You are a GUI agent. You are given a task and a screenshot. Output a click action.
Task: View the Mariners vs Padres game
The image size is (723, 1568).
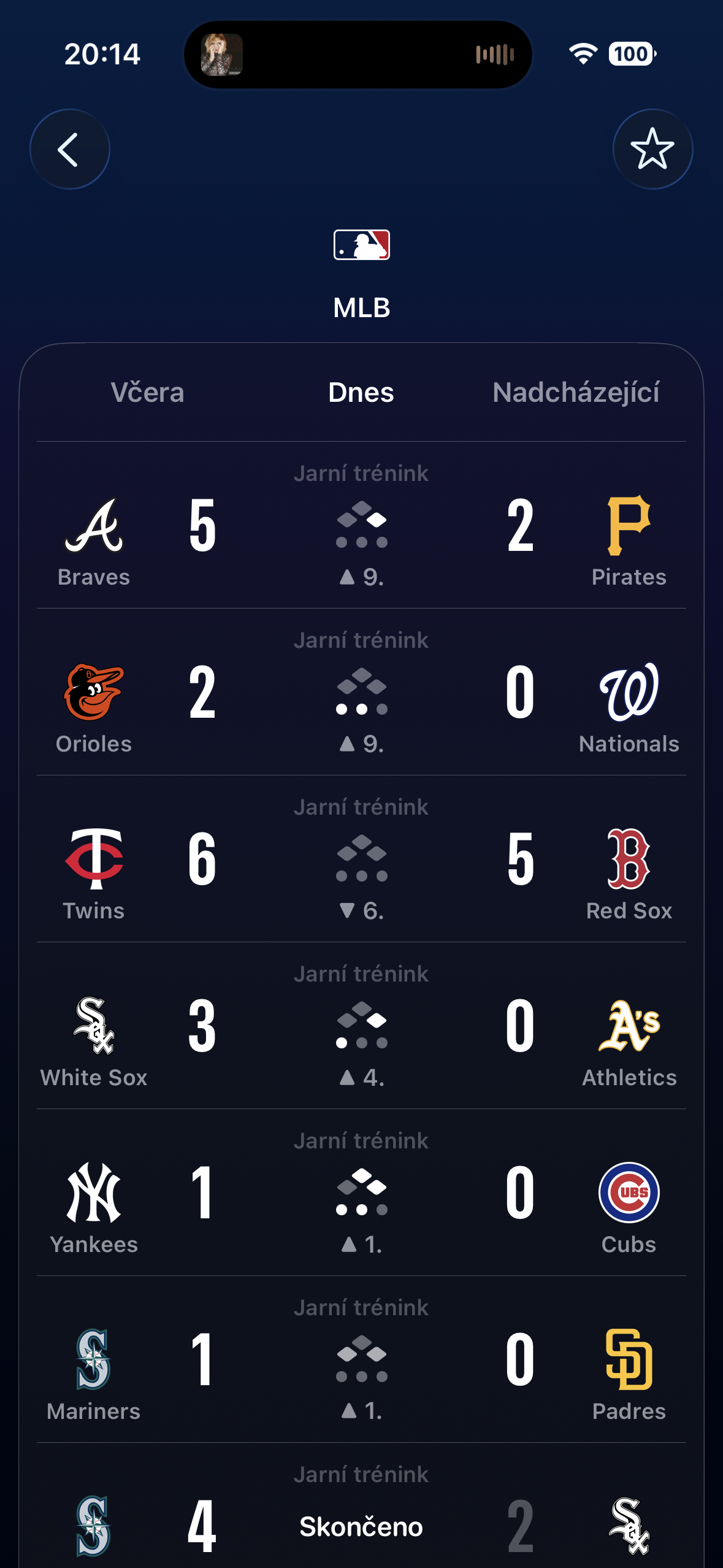pos(361,1360)
